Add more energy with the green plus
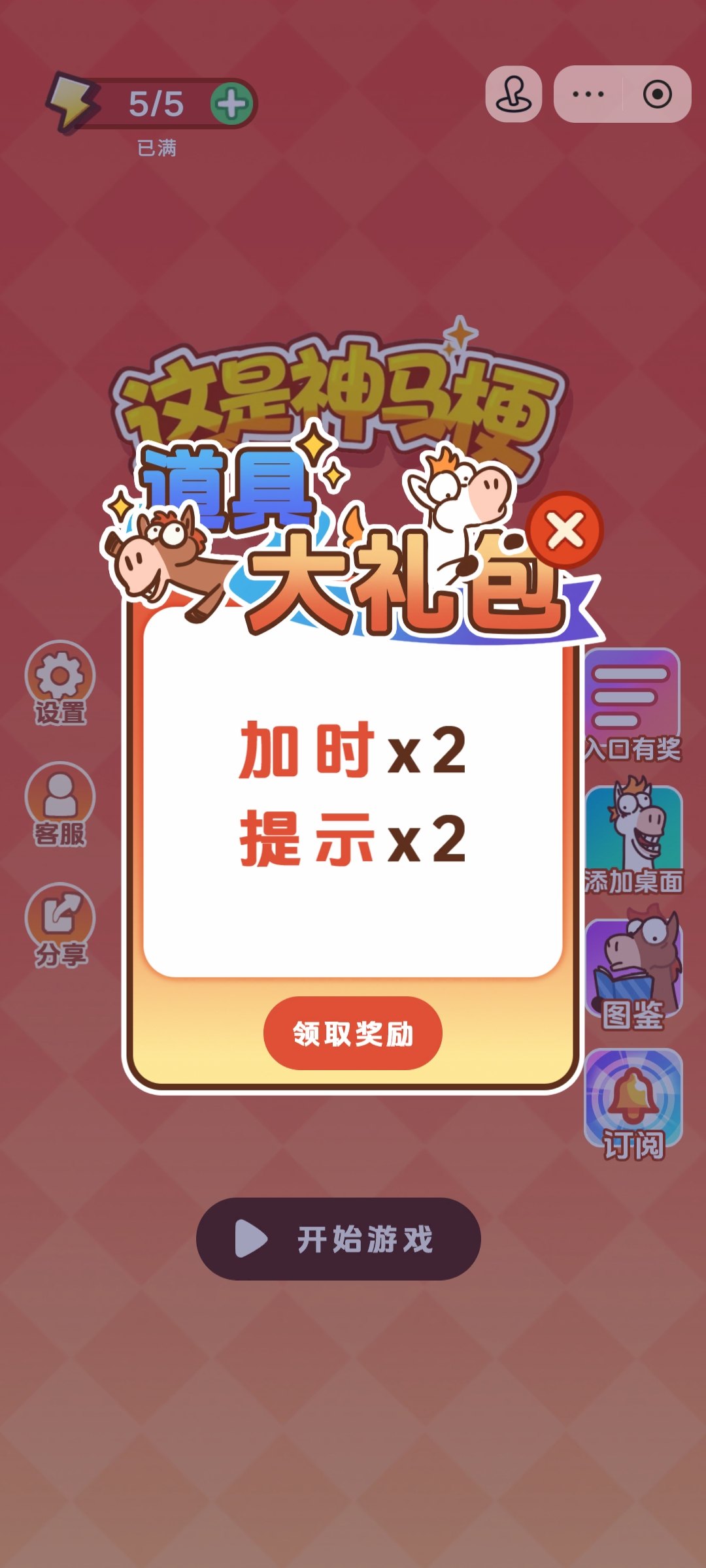706x1568 pixels. [x=231, y=104]
